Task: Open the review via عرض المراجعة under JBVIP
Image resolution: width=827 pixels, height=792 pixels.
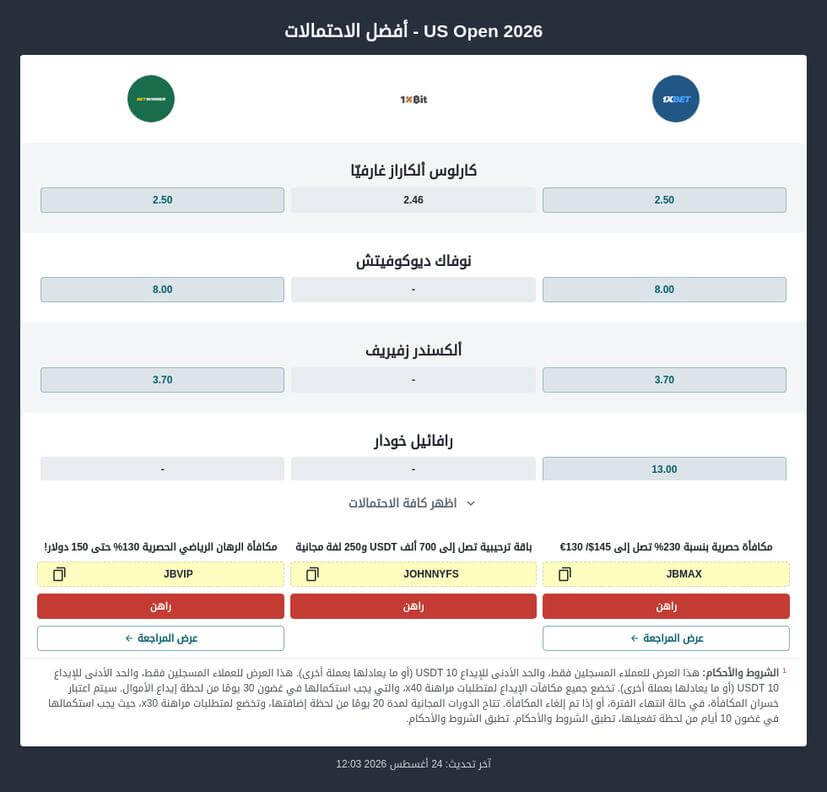Action: point(160,639)
